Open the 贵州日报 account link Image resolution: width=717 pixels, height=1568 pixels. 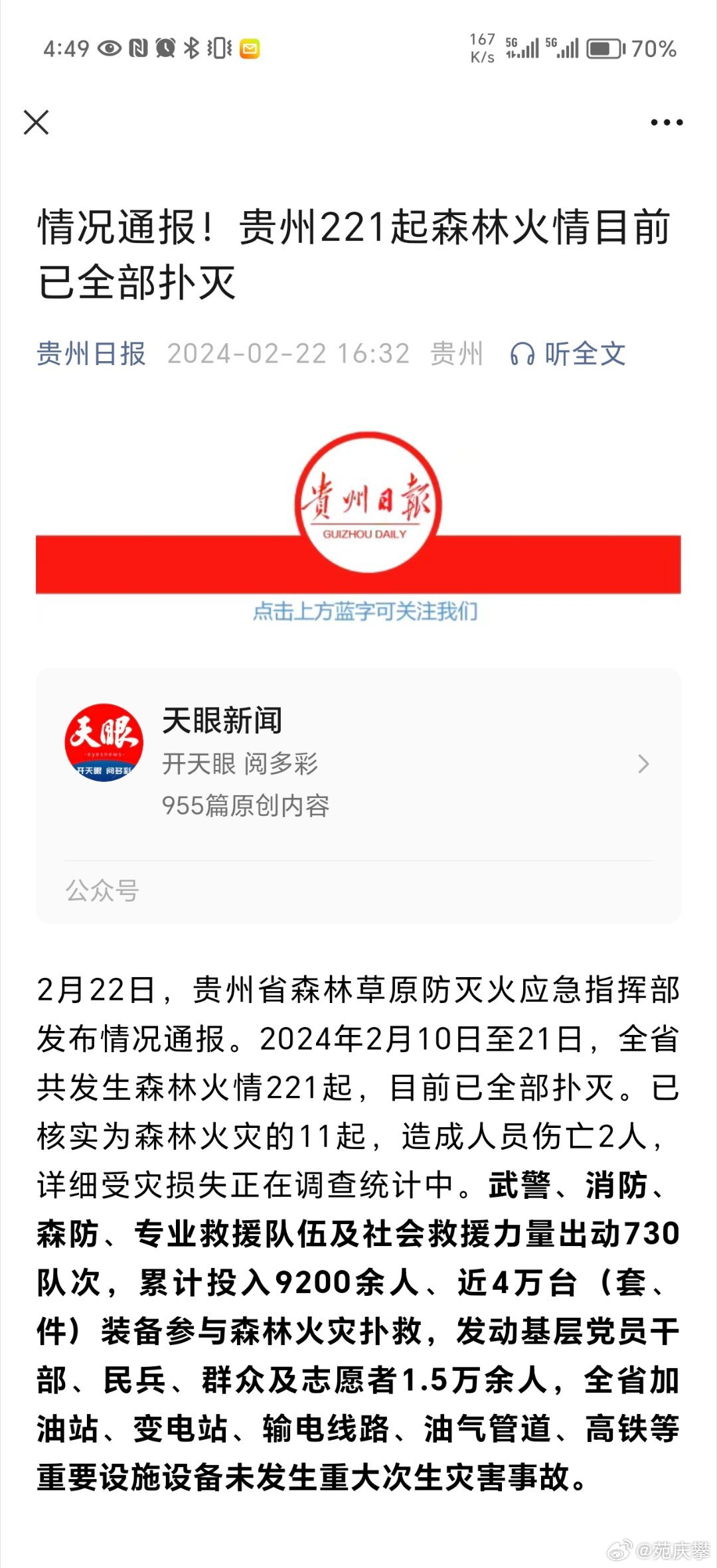(91, 354)
